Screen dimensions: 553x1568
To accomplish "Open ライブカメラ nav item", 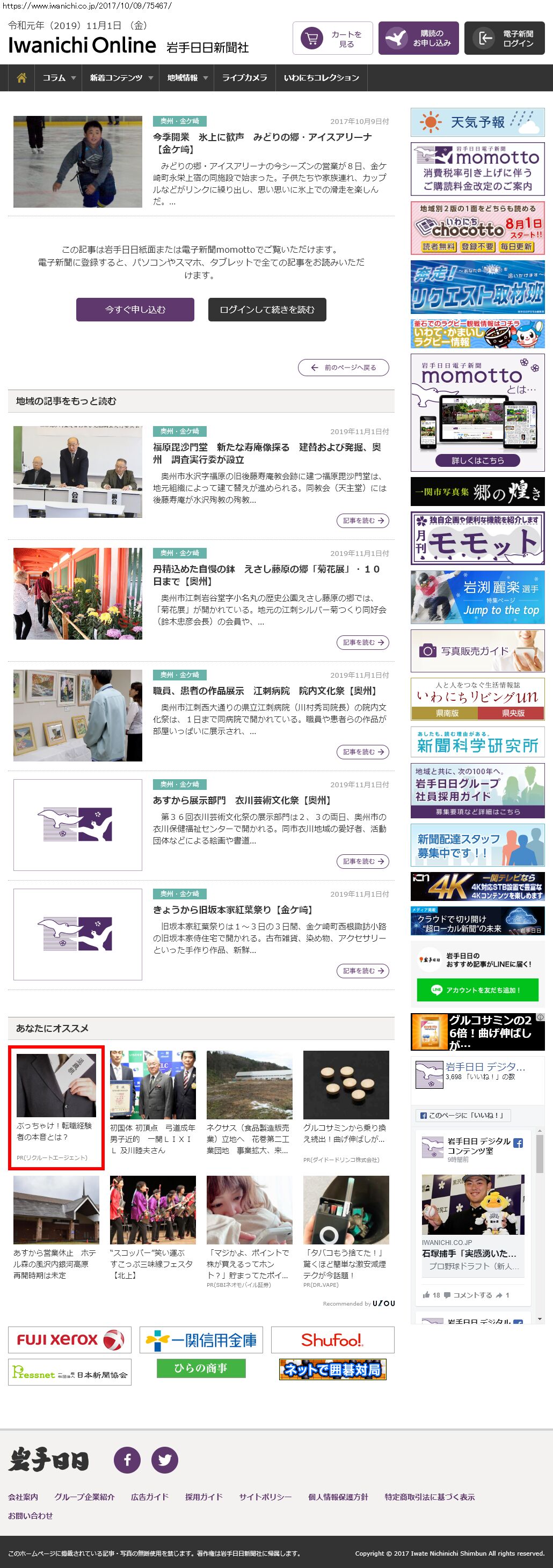I will point(244,78).
